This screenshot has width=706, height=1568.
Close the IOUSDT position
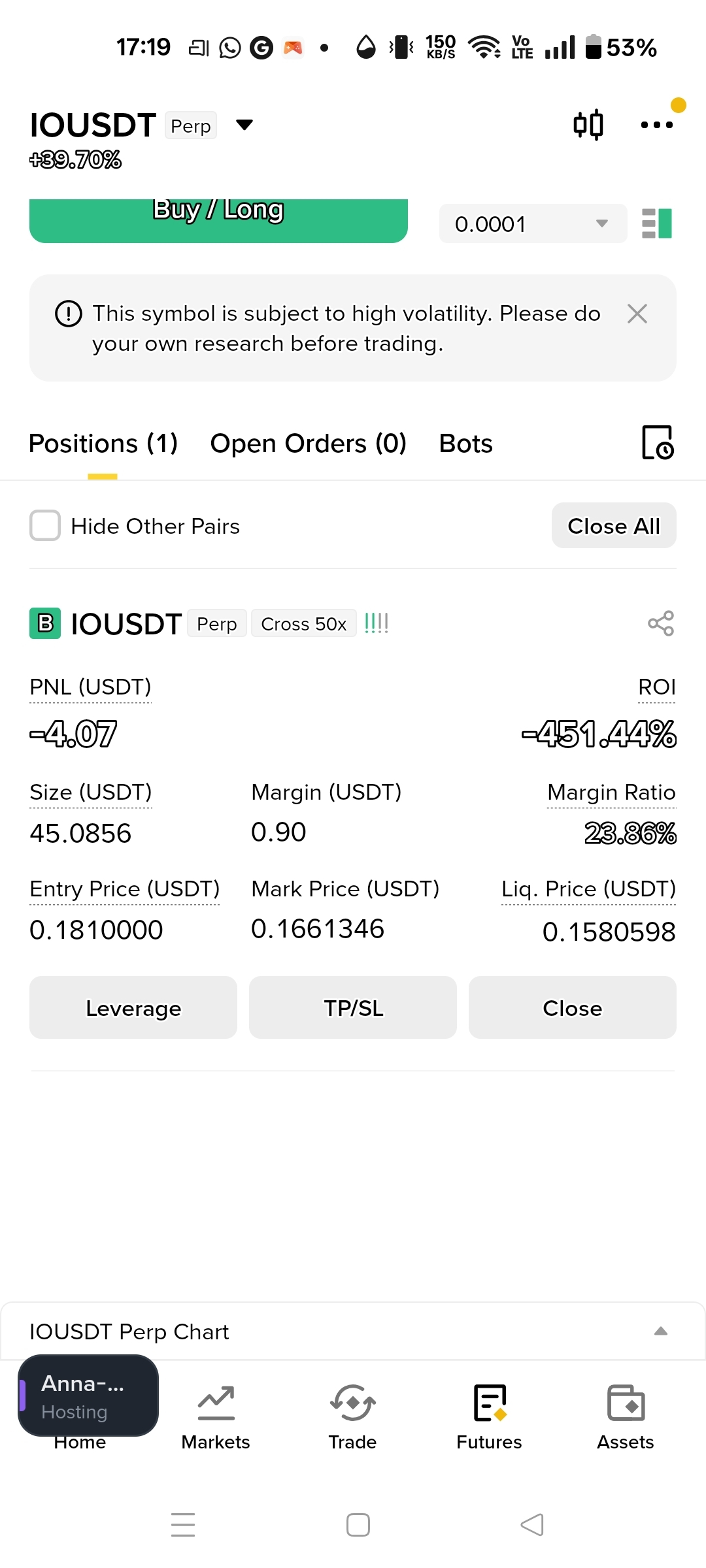573,1007
